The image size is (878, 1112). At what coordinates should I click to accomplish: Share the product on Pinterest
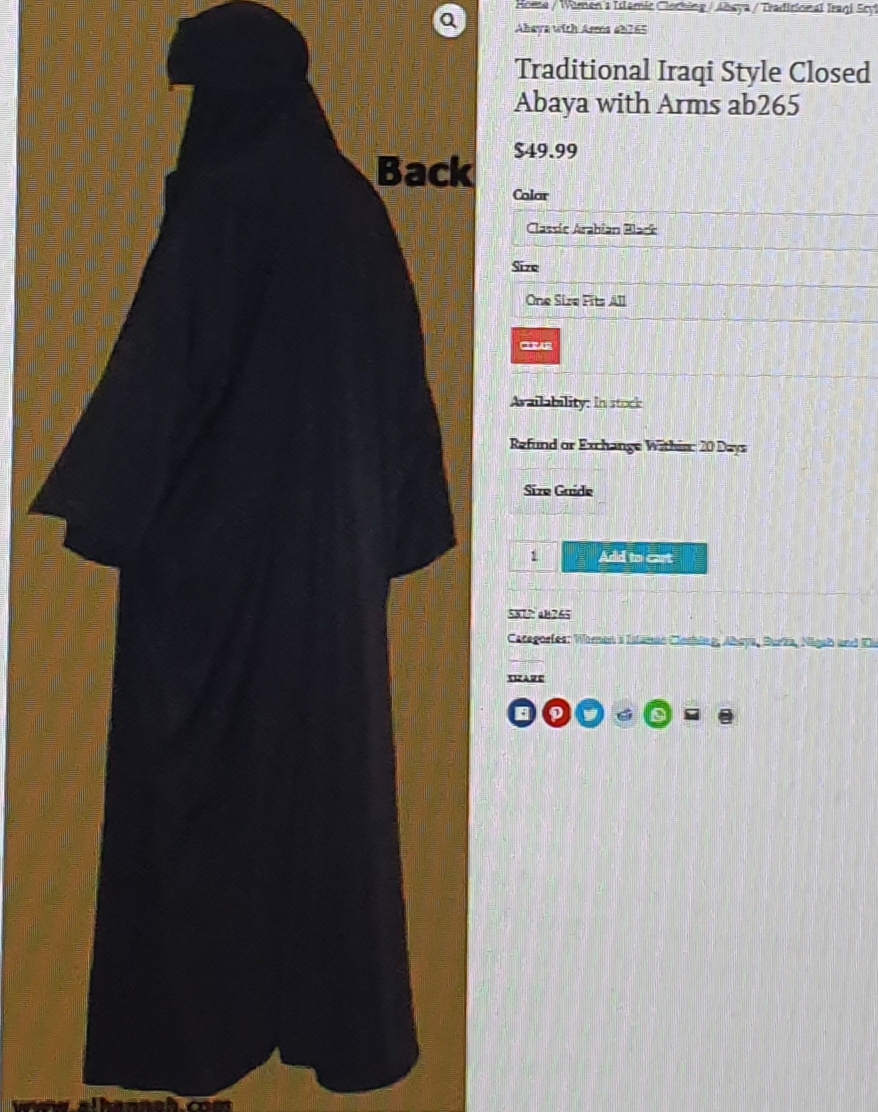click(x=556, y=713)
